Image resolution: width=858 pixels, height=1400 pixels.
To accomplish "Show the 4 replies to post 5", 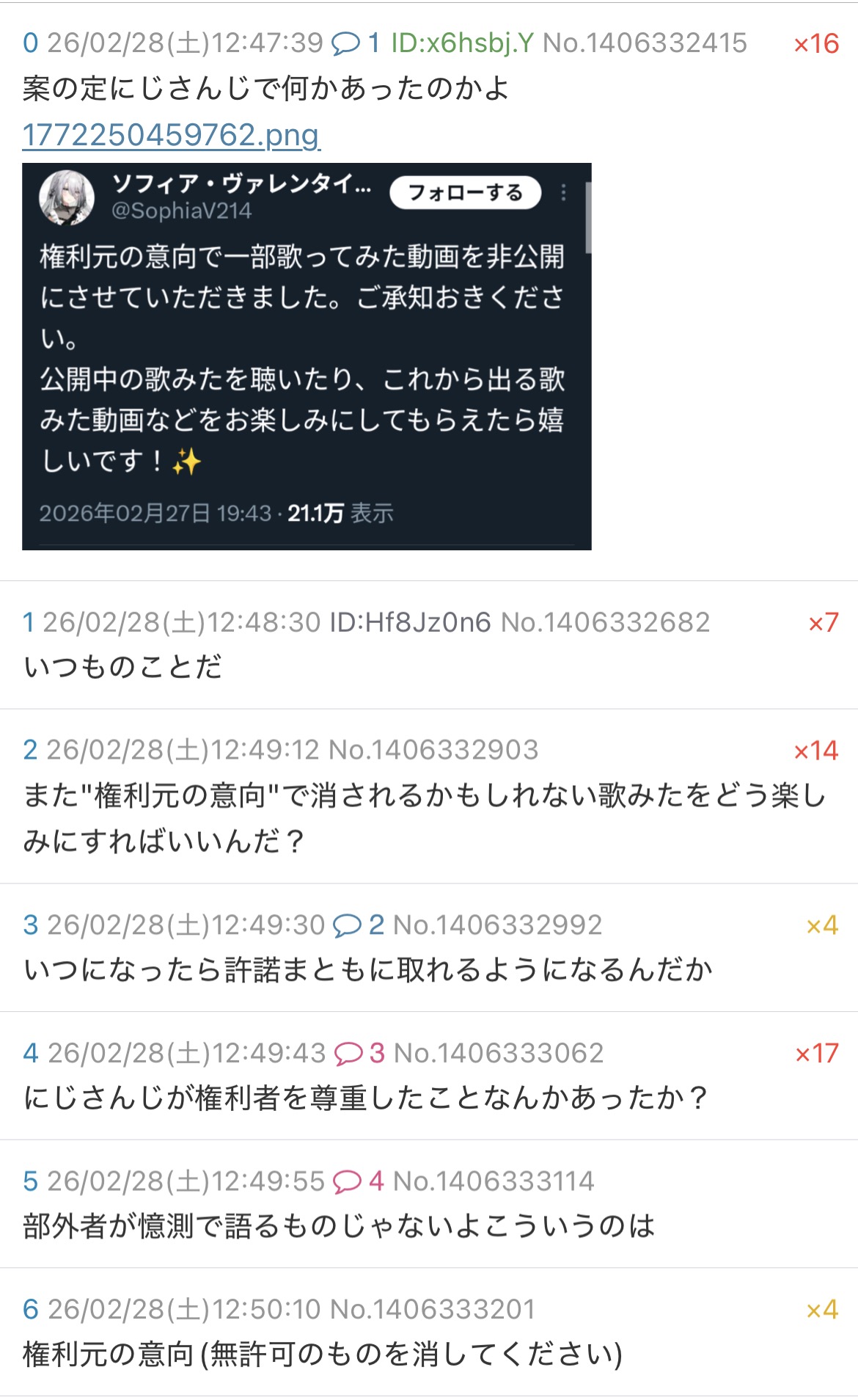I will (x=358, y=1181).
